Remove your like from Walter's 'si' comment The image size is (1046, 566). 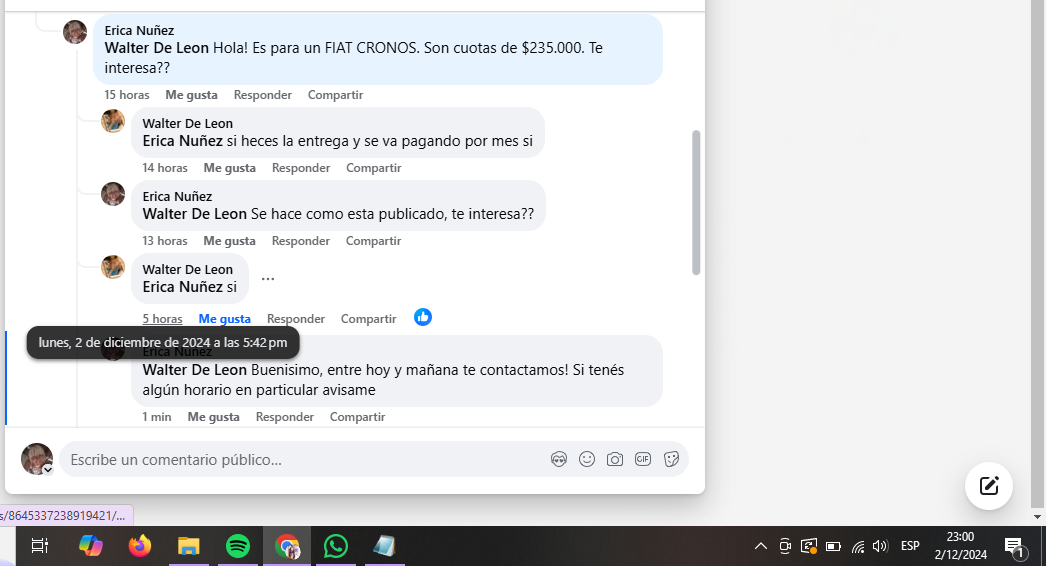coord(224,319)
